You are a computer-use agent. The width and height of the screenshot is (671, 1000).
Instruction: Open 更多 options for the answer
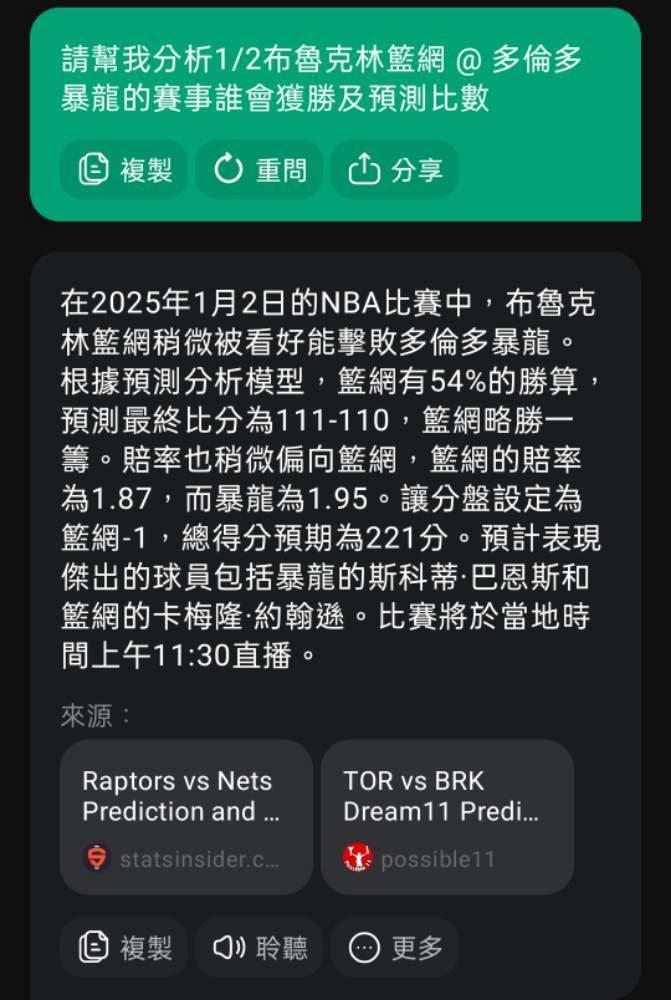pos(394,947)
